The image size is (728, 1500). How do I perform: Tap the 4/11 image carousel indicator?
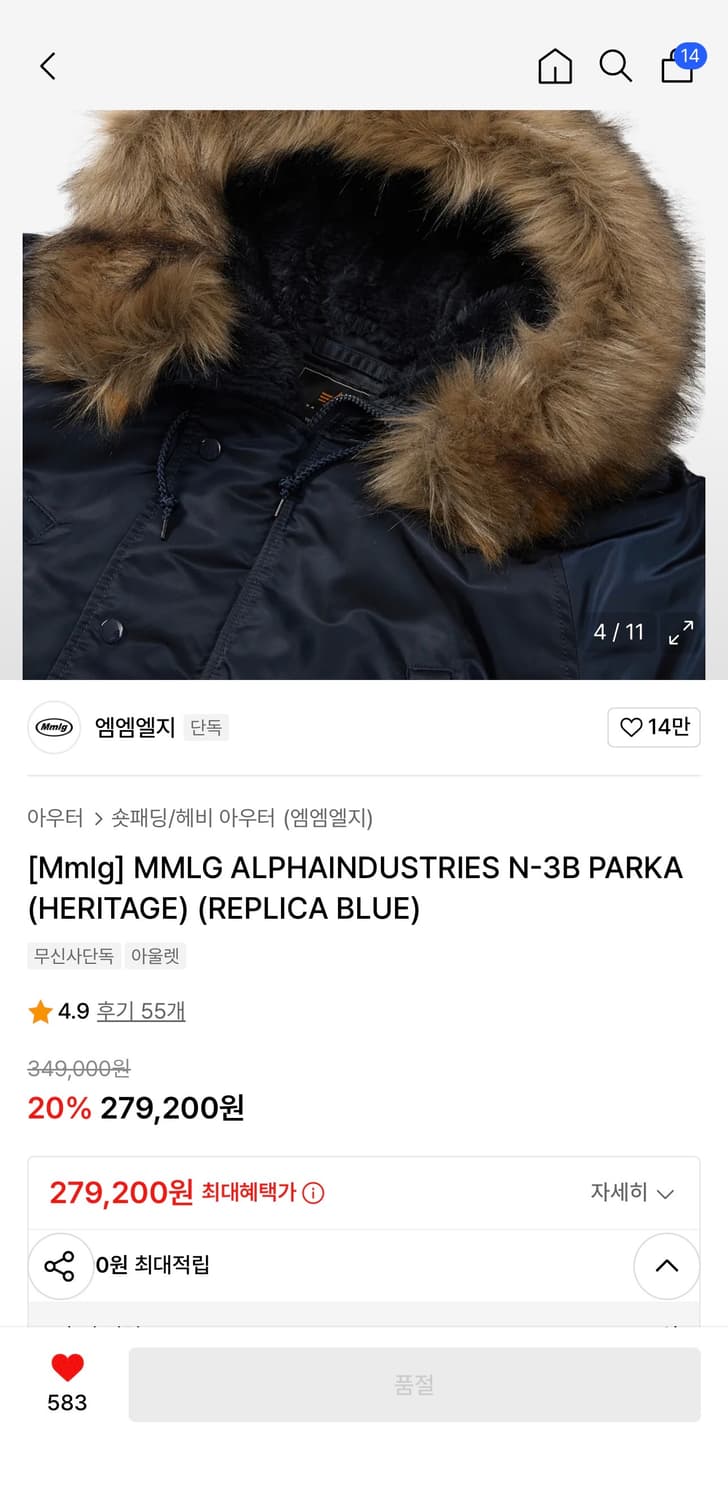tap(617, 632)
